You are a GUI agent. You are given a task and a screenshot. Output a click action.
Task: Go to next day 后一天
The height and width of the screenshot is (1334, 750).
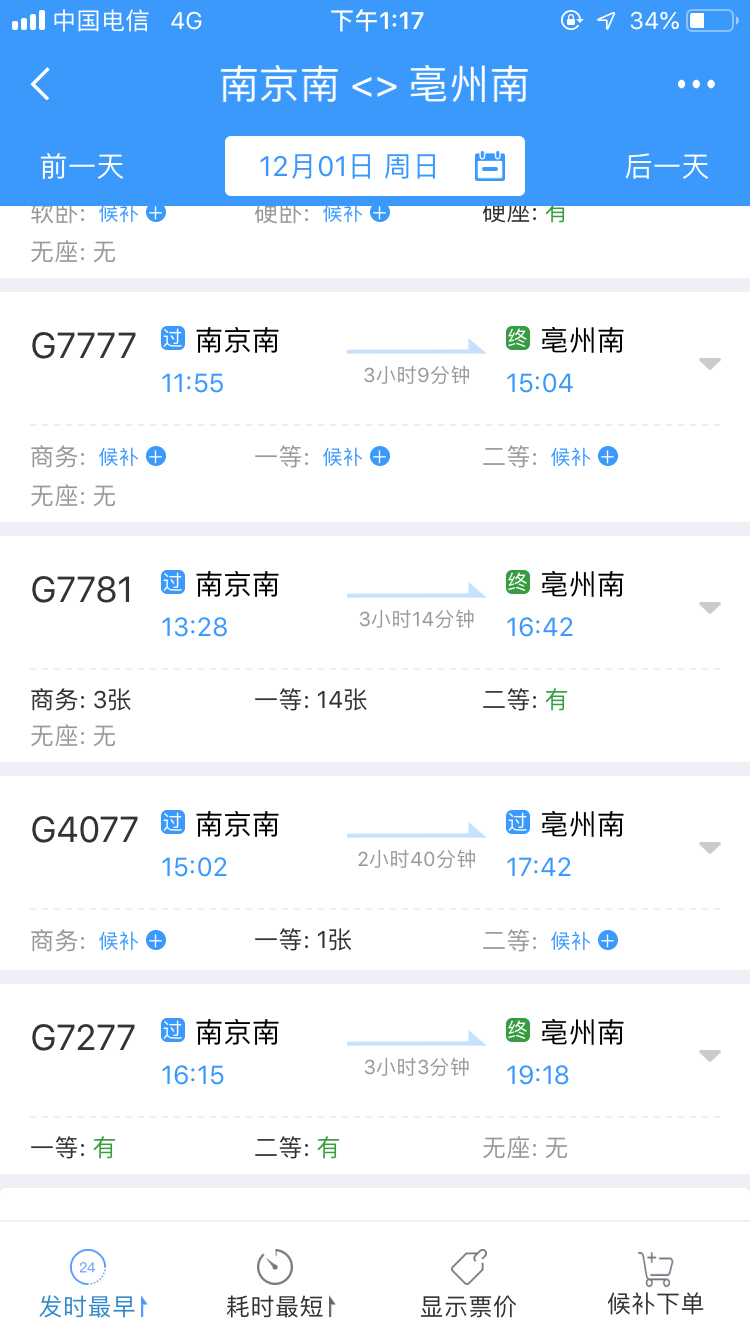(x=667, y=166)
